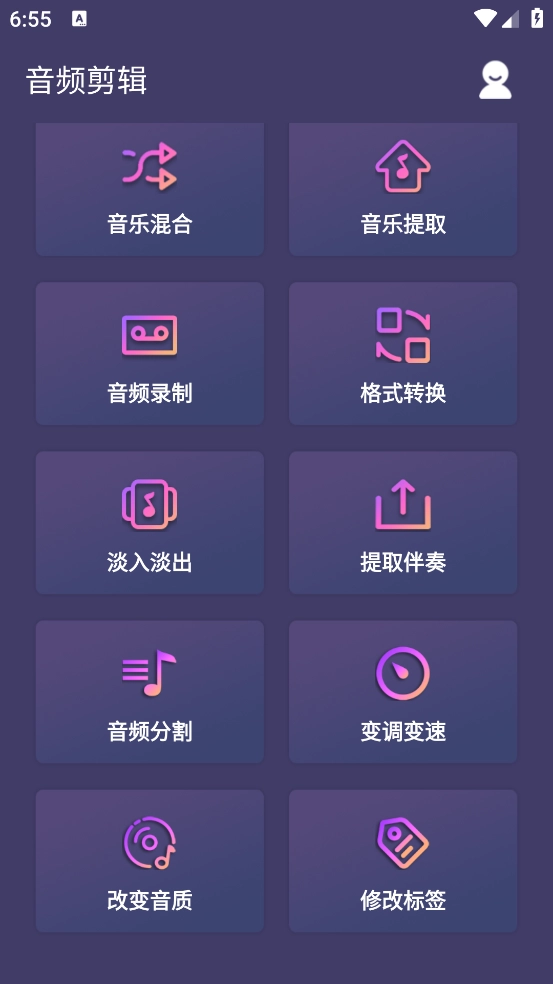Select the 淡入淡出 fade in/out tool

tap(149, 522)
